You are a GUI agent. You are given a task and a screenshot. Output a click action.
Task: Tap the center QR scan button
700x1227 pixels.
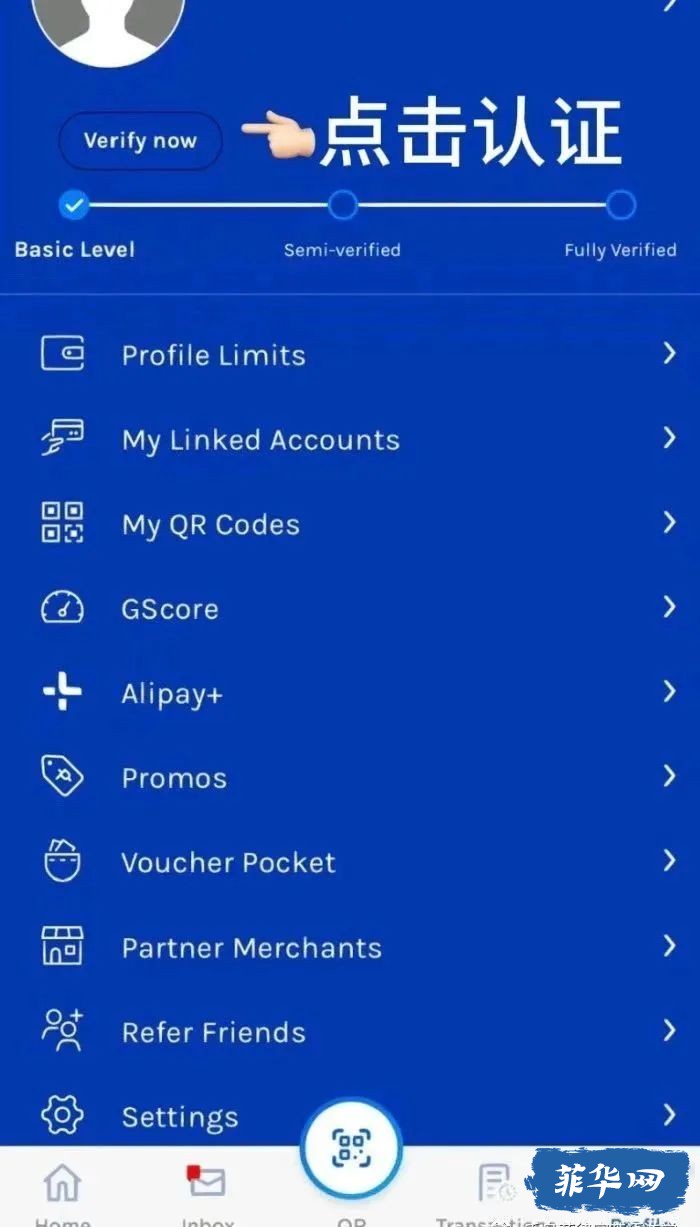(351, 1148)
